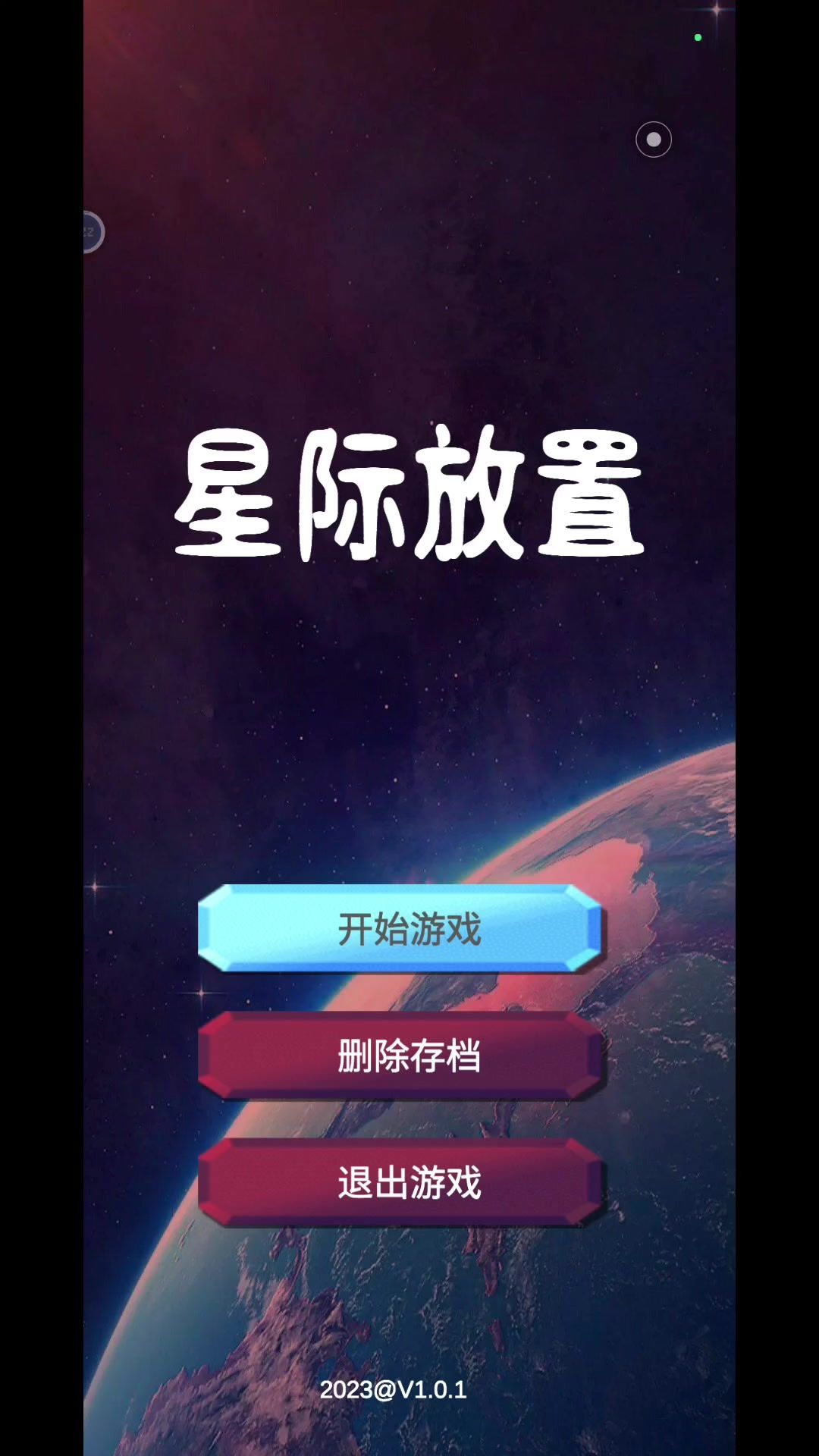Tap 删除存档 to delete save data
819x1456 pixels.
coord(400,1055)
